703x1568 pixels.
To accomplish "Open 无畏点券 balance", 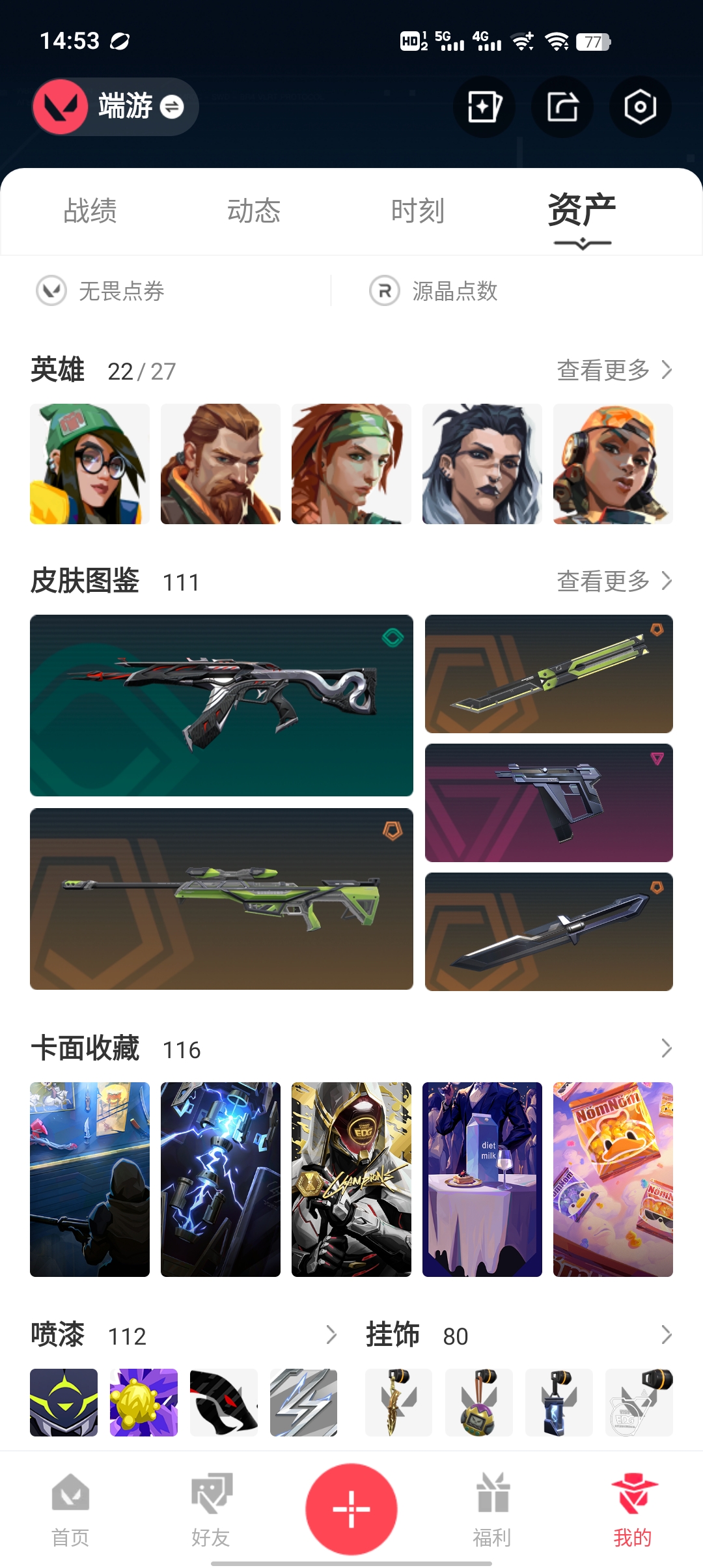I will click(101, 290).
